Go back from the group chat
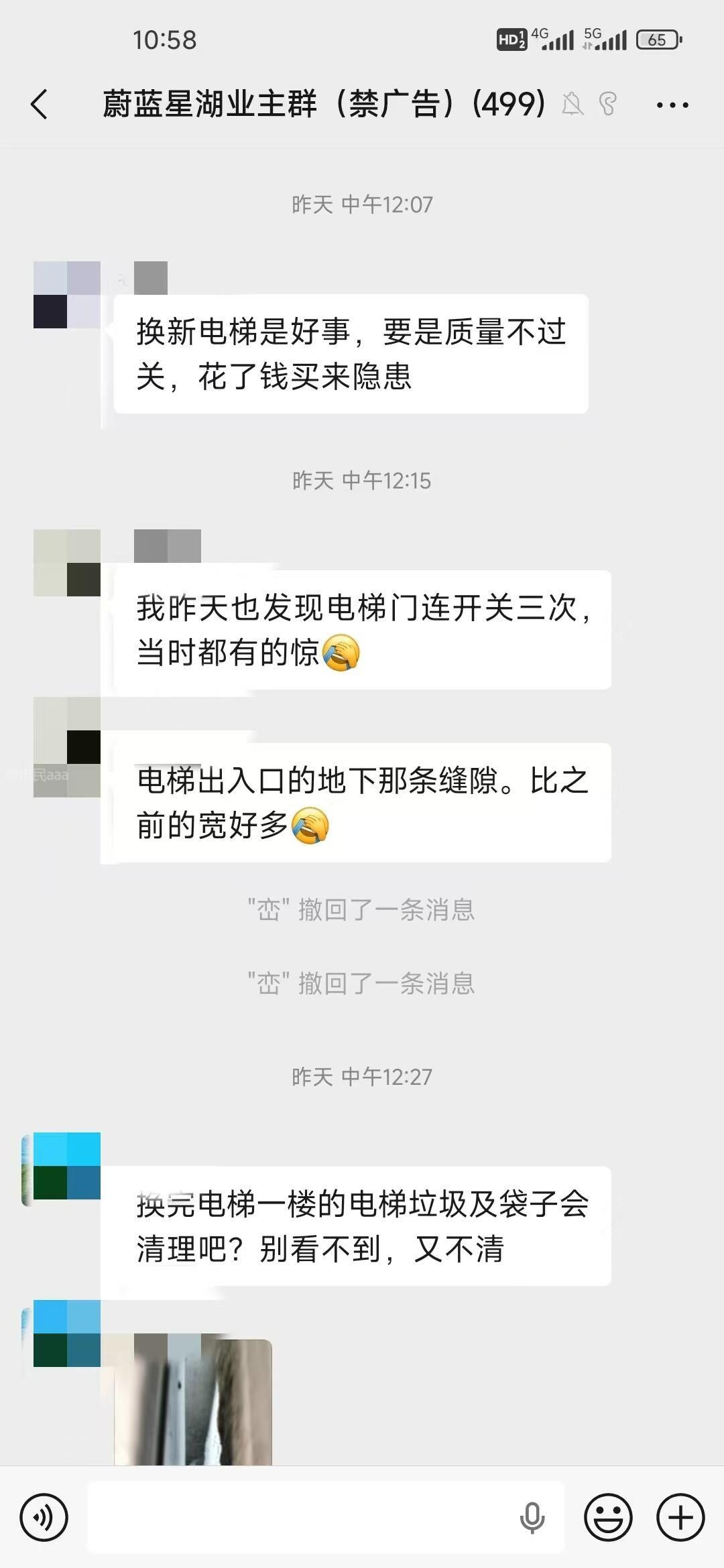The height and width of the screenshot is (1568, 724). pos(40,105)
